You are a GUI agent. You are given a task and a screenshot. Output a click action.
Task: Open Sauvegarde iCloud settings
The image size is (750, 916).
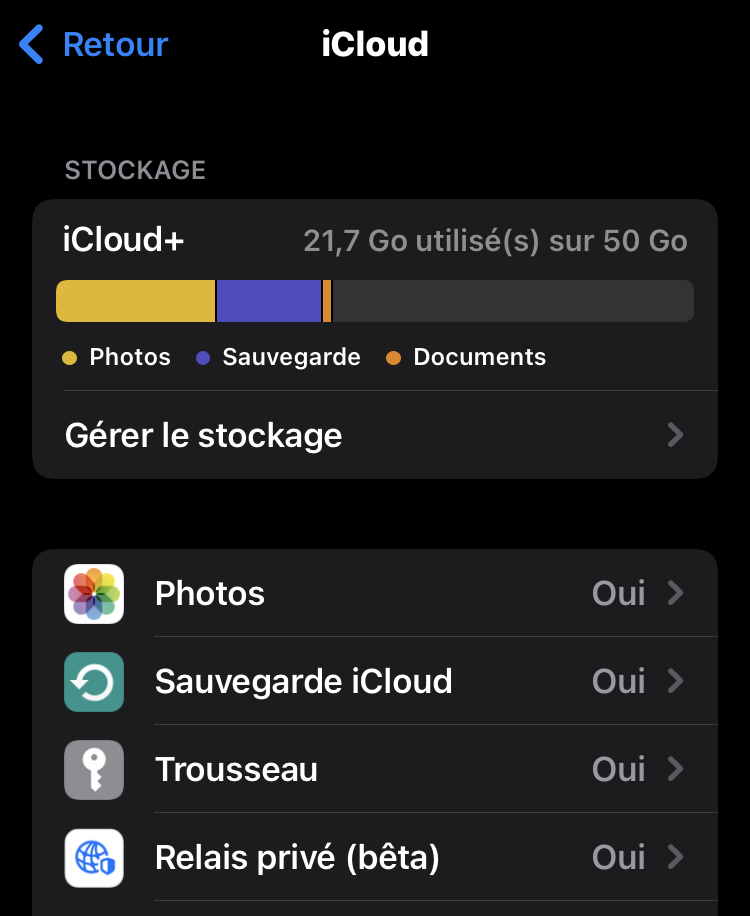click(x=374, y=681)
